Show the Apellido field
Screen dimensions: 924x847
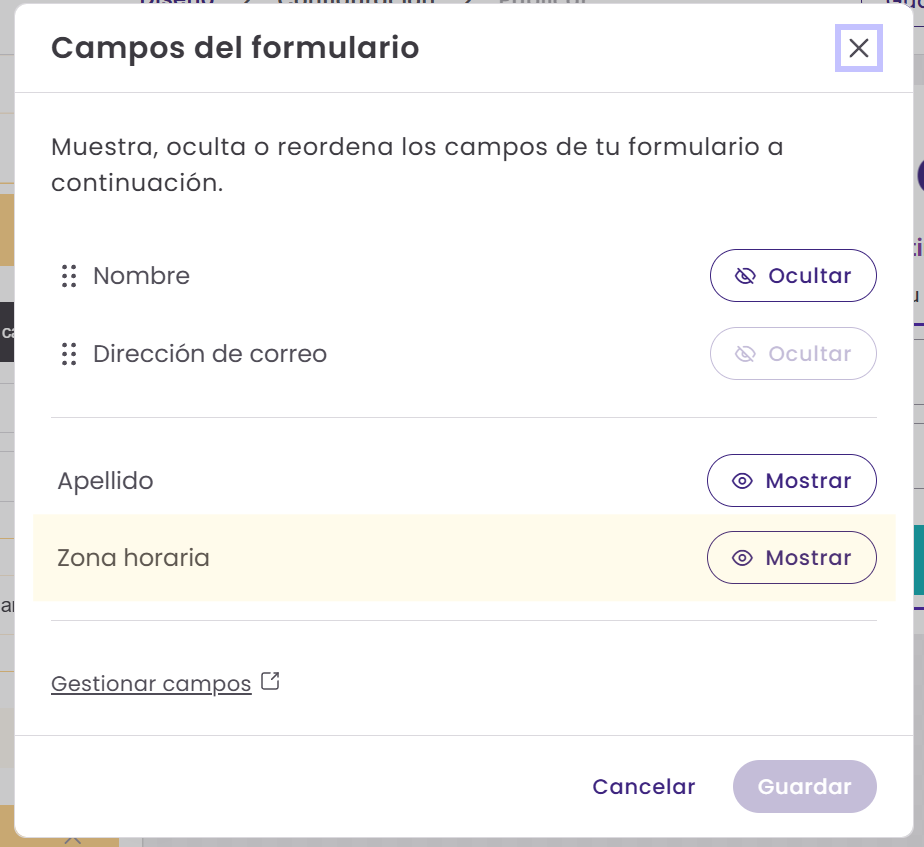click(791, 481)
